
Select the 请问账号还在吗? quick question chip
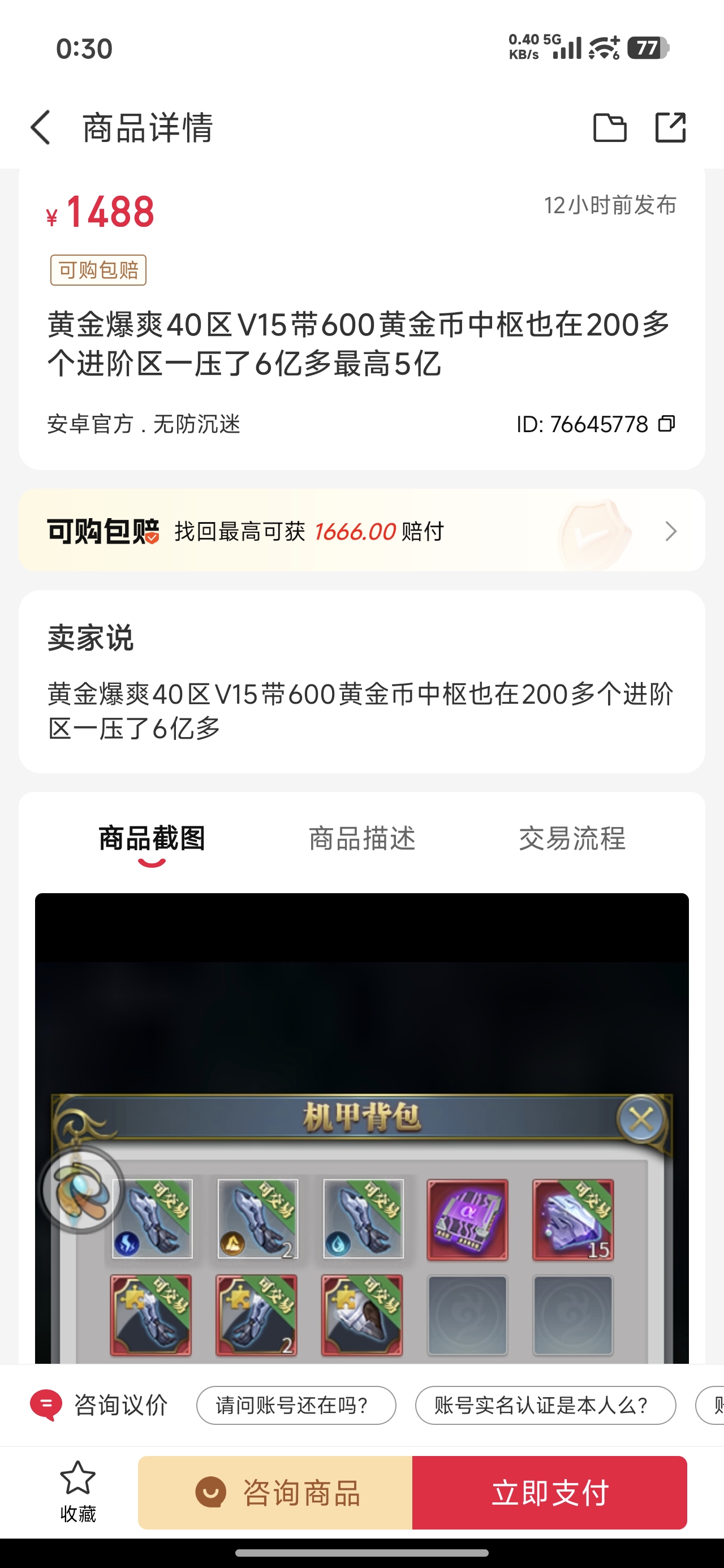coord(296,1406)
